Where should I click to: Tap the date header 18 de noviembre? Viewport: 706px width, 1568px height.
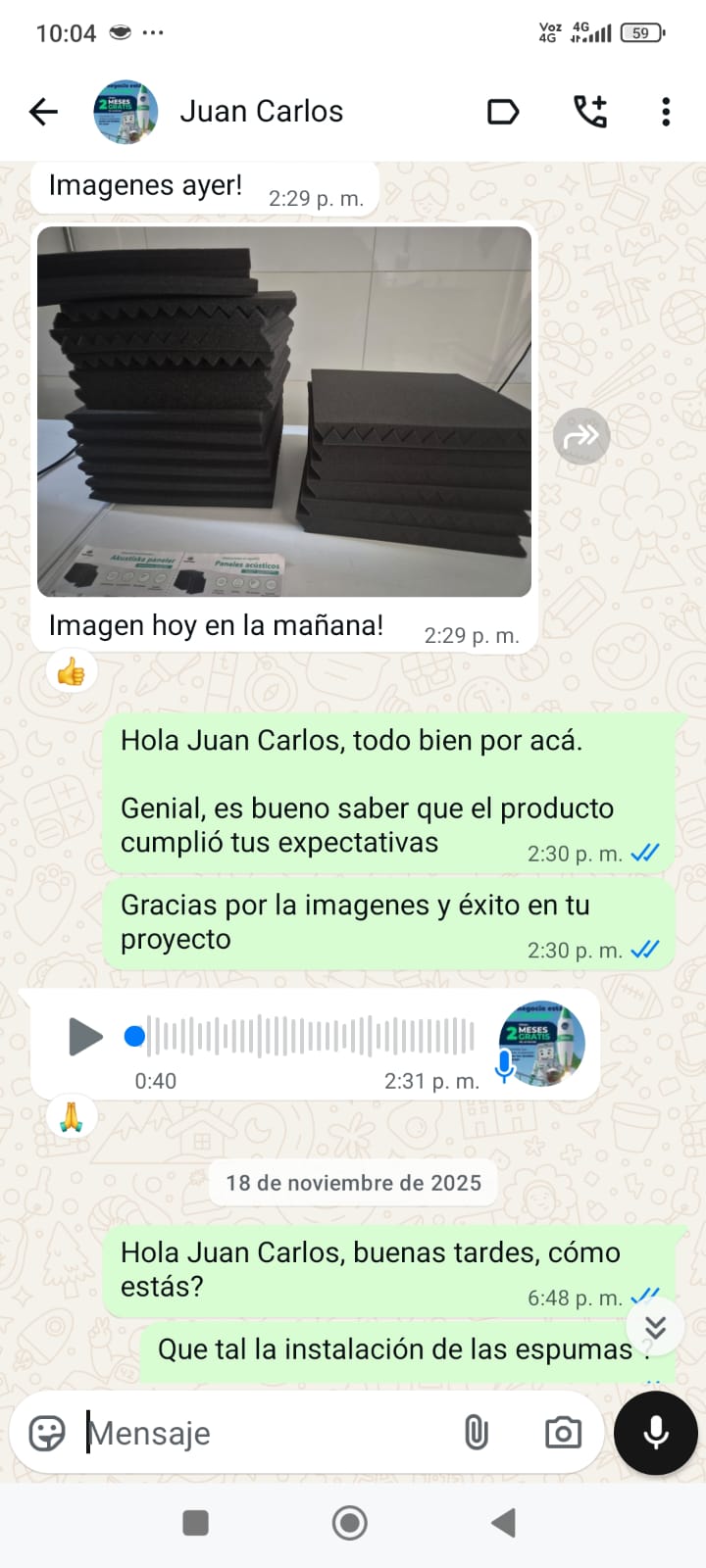tap(353, 1182)
